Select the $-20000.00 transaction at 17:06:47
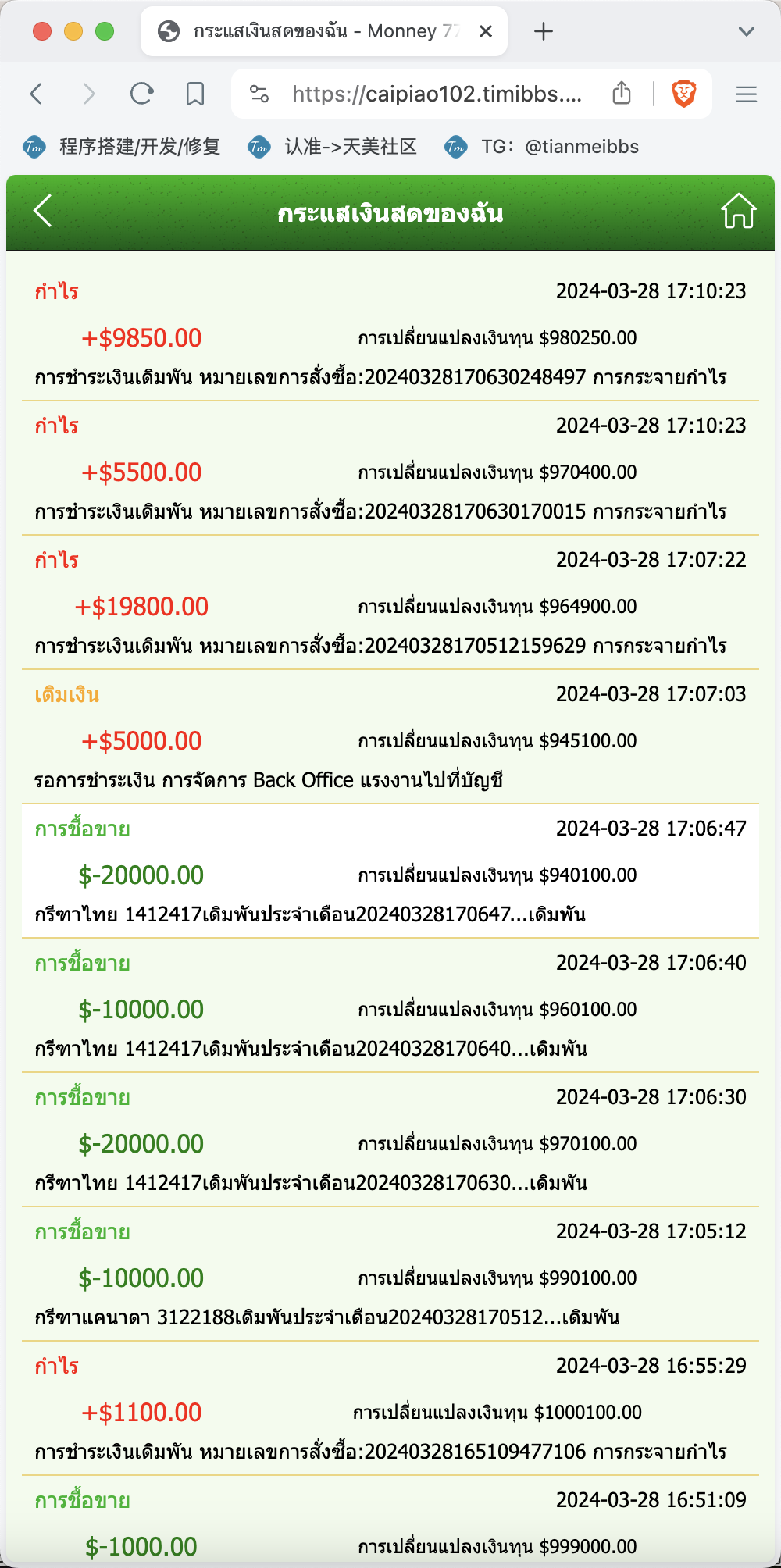The width and height of the screenshot is (781, 1568). tap(390, 871)
